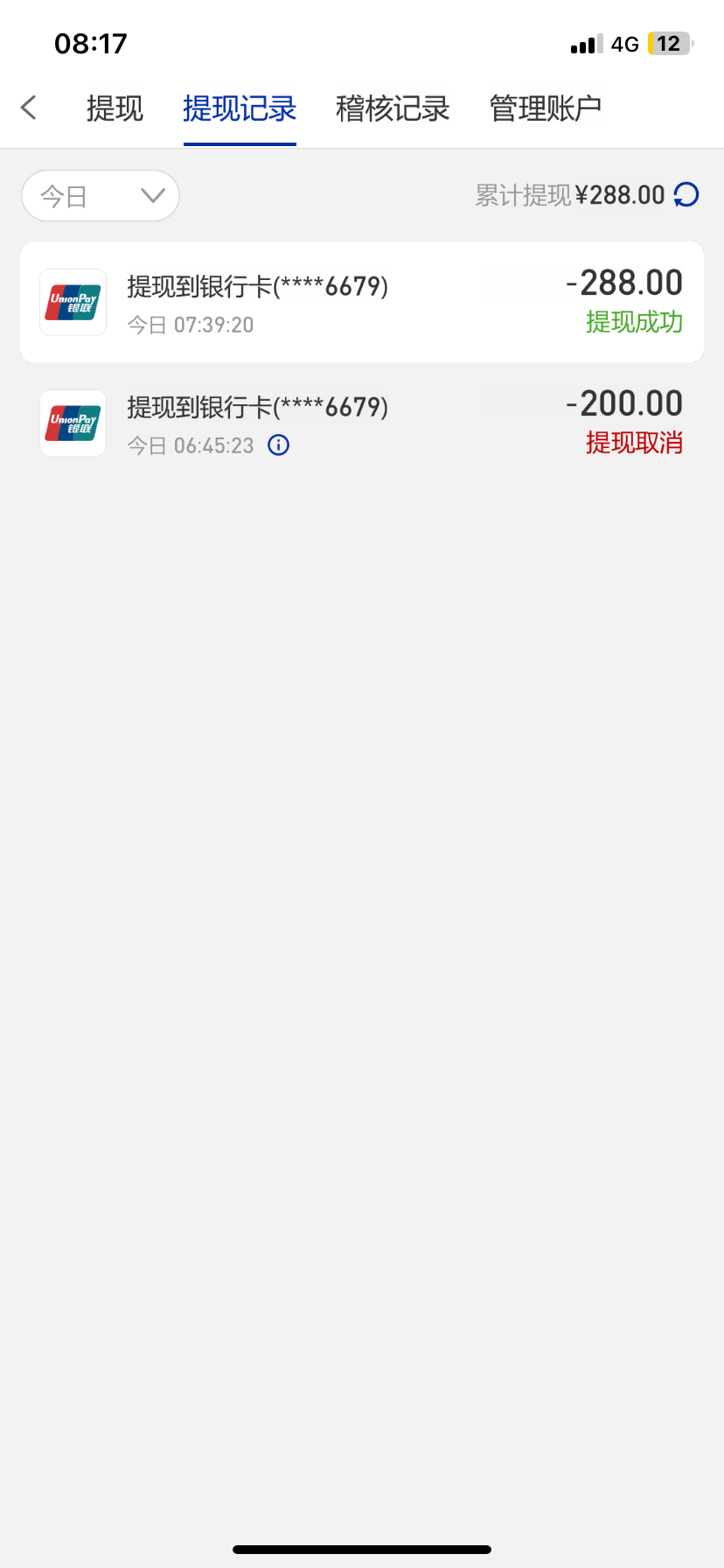Screen dimensions: 724x1568
Task: Switch to the 提现 tab
Action: point(115,108)
